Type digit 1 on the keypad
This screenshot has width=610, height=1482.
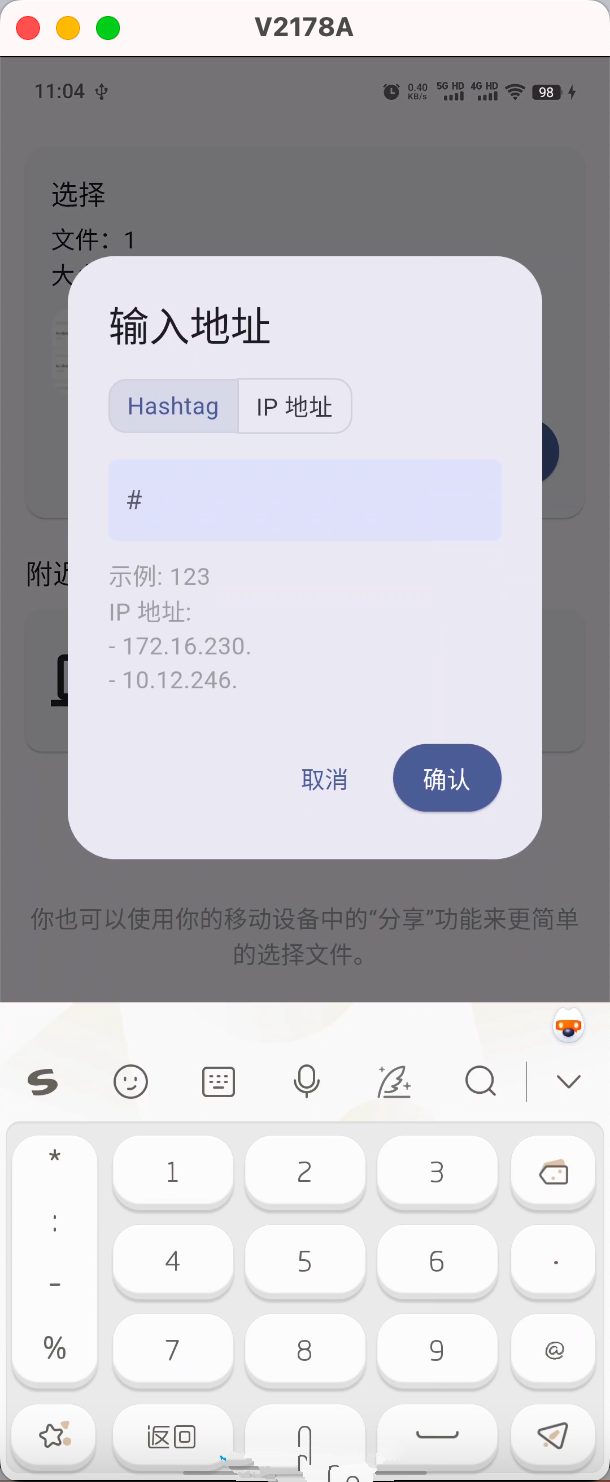click(172, 1172)
